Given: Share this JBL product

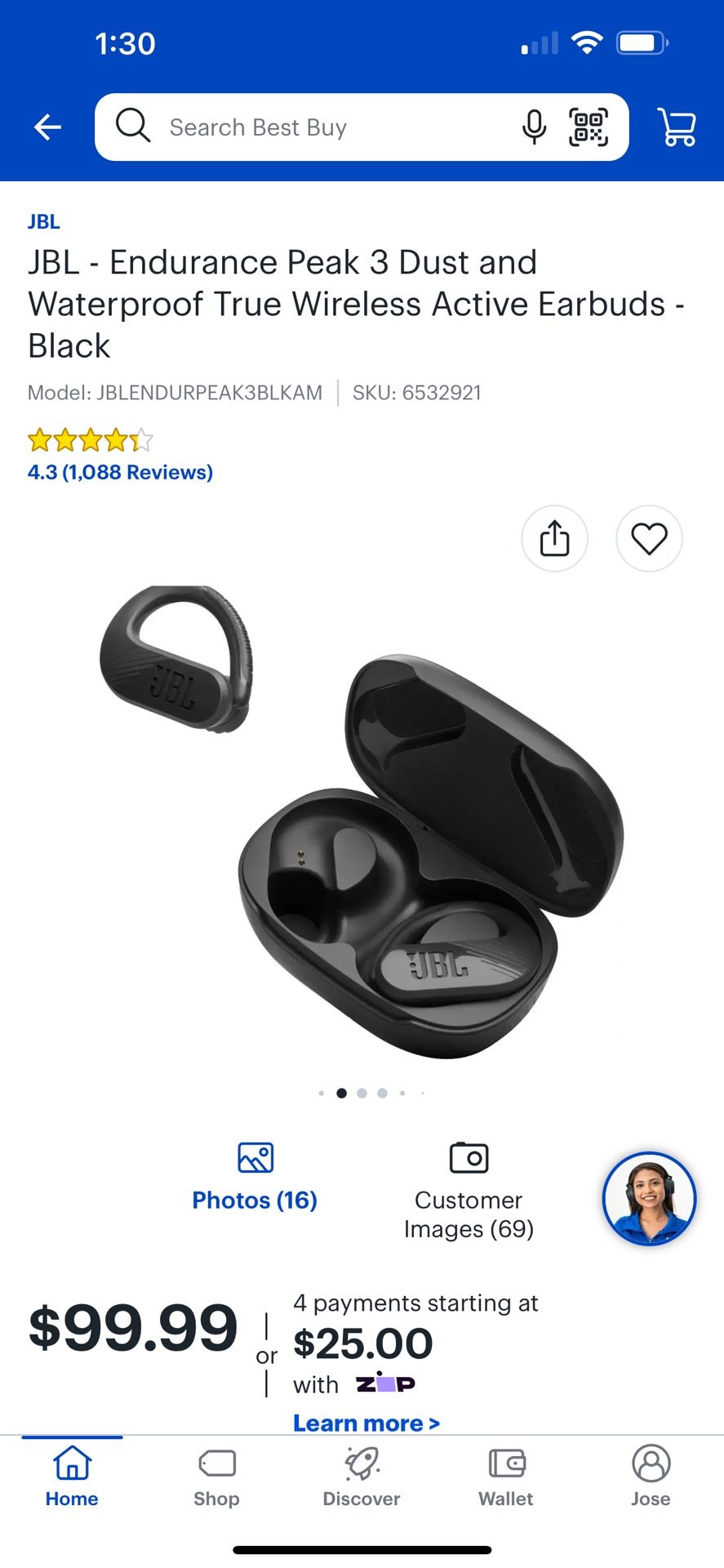Looking at the screenshot, I should 555,539.
